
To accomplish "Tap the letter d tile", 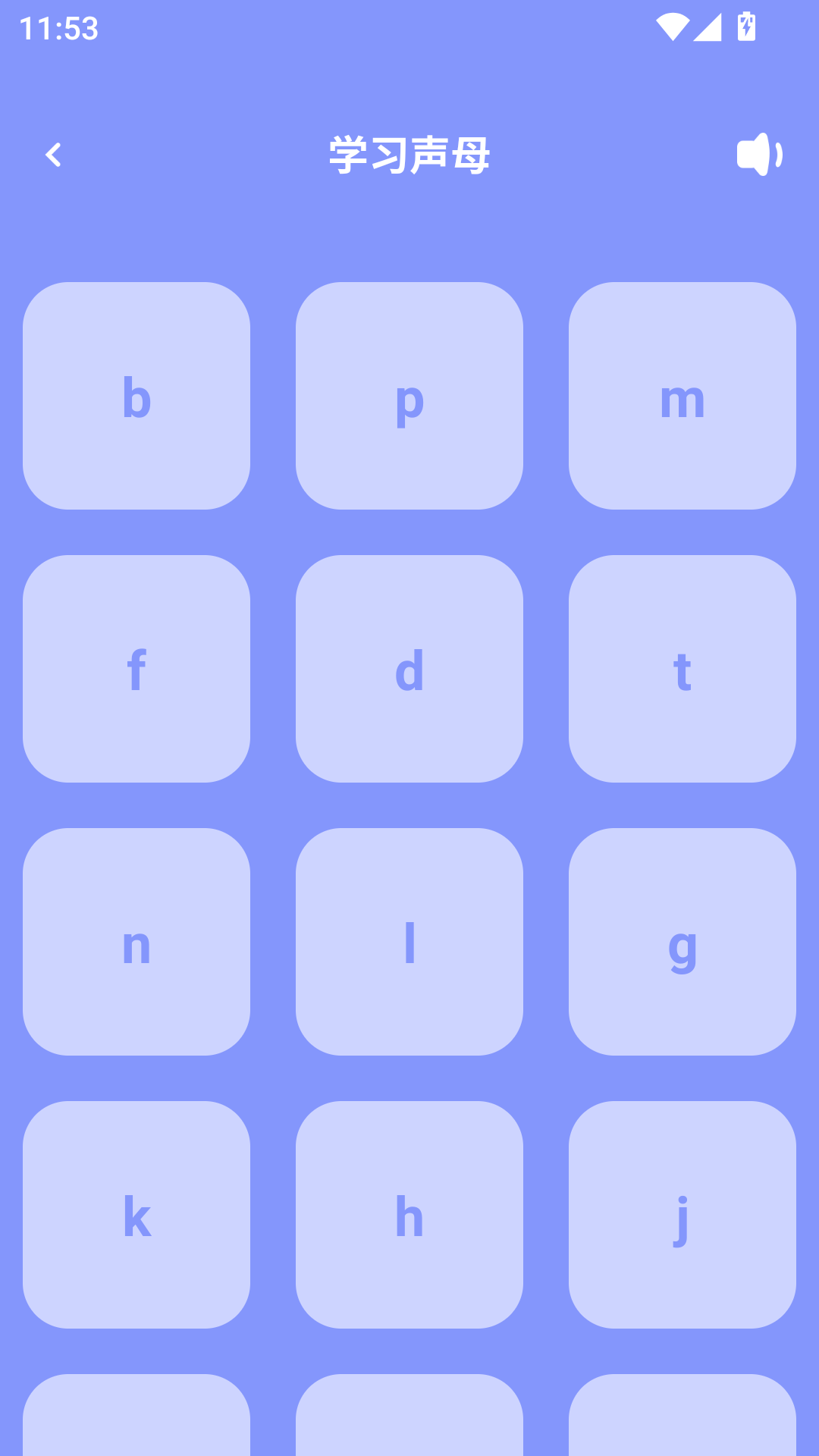I will [409, 669].
